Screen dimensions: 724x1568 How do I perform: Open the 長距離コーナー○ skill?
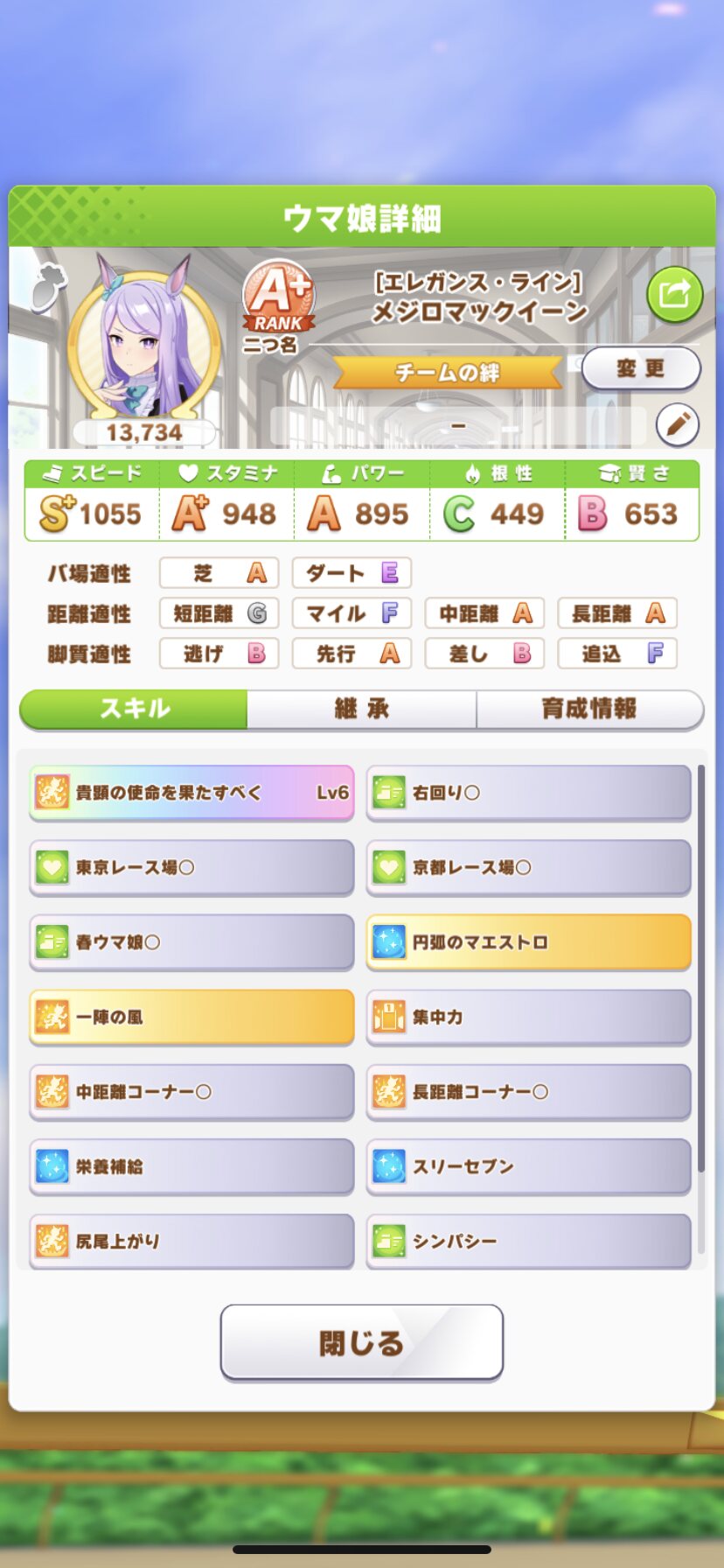[529, 1092]
